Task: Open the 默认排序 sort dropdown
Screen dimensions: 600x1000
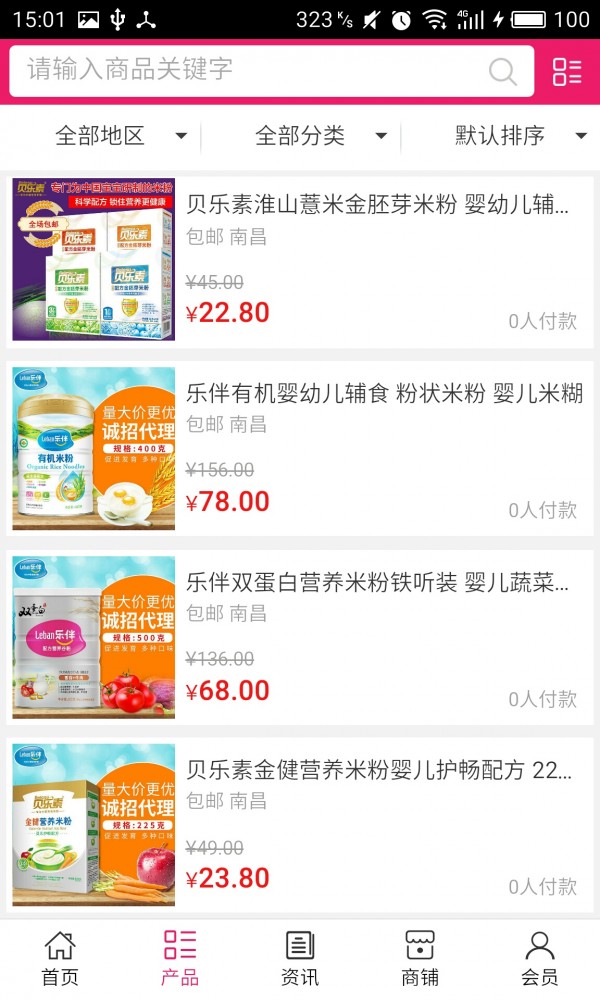Action: 520,136
